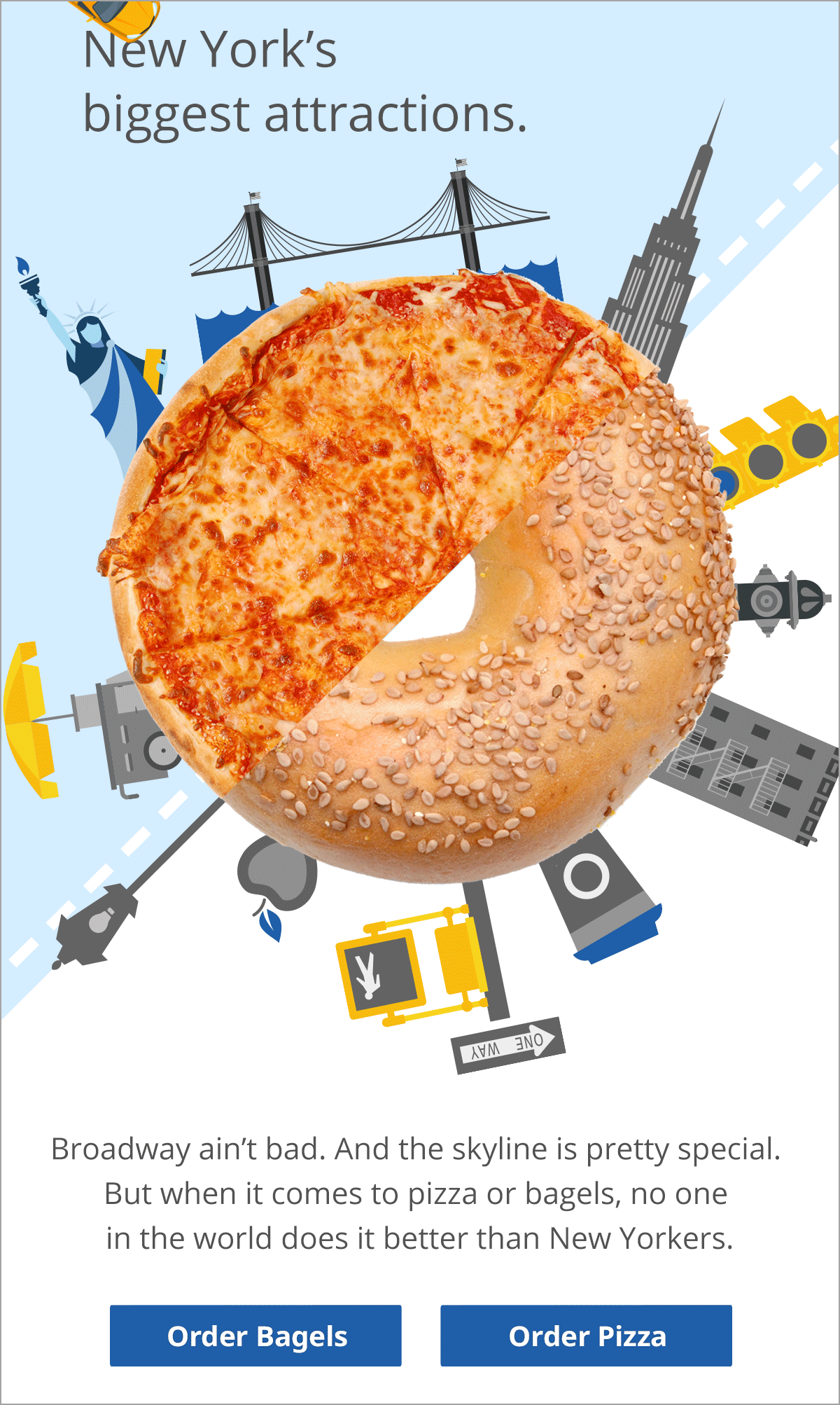
Task: Select Order Pizza
Action: pos(586,1335)
